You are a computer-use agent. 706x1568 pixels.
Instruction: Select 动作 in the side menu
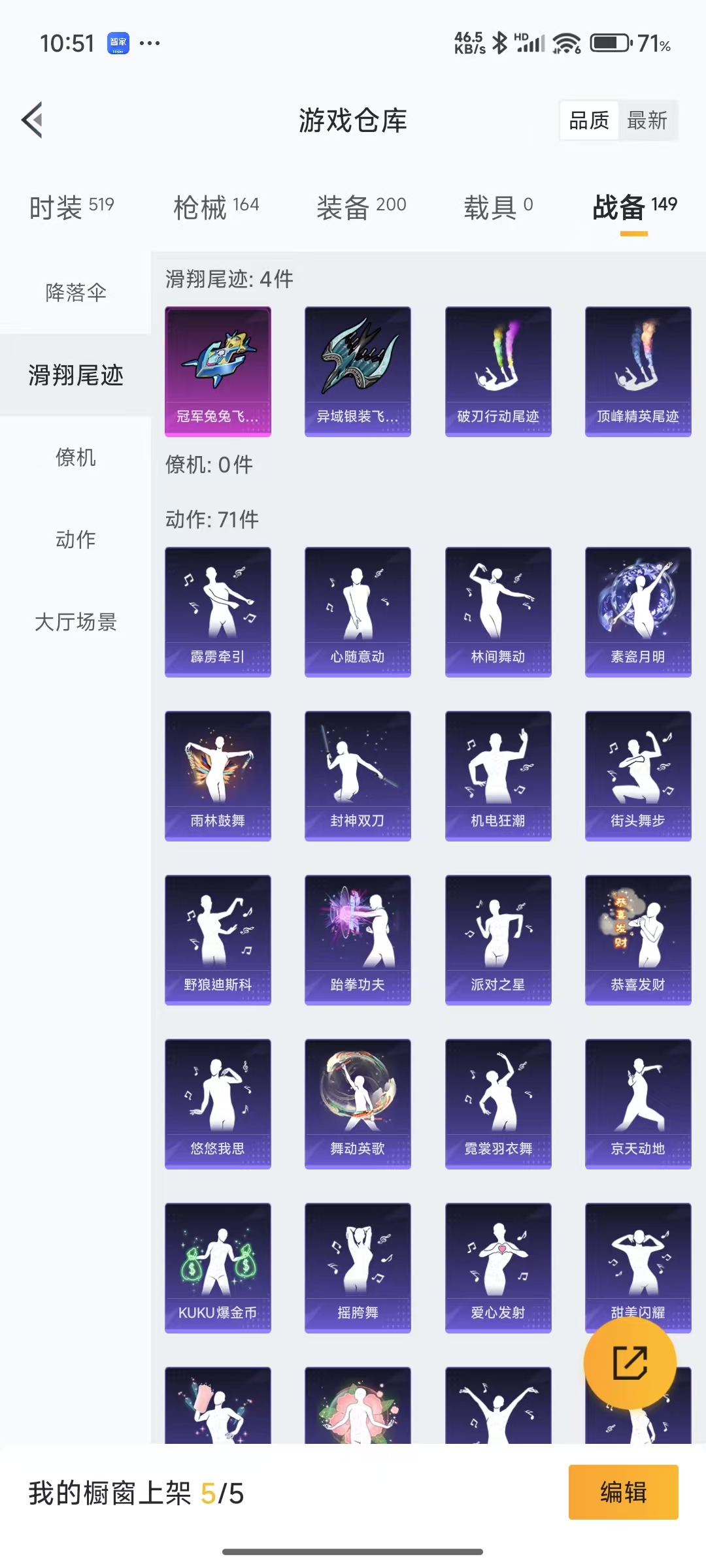tap(75, 540)
